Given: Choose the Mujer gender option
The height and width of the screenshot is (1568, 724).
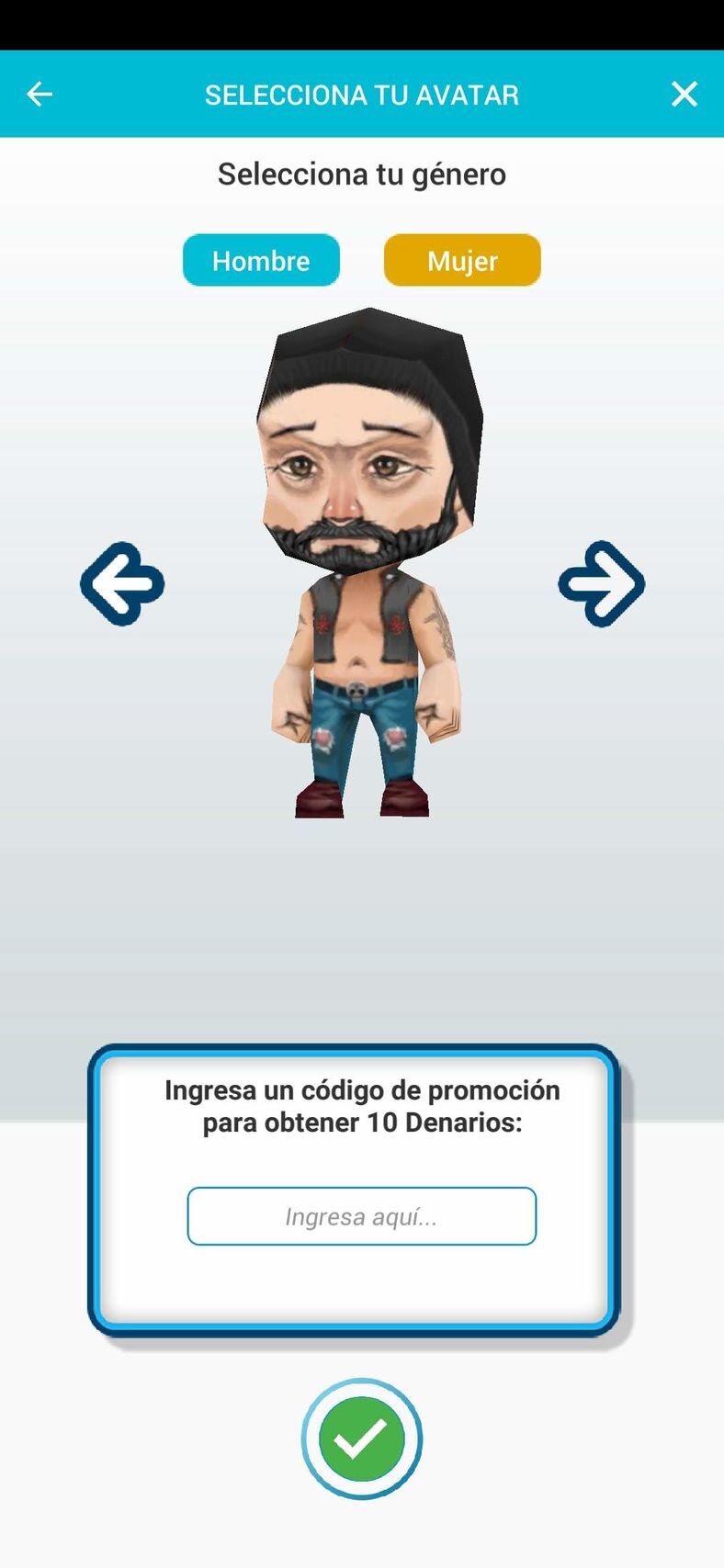Looking at the screenshot, I should pyautogui.click(x=462, y=261).
